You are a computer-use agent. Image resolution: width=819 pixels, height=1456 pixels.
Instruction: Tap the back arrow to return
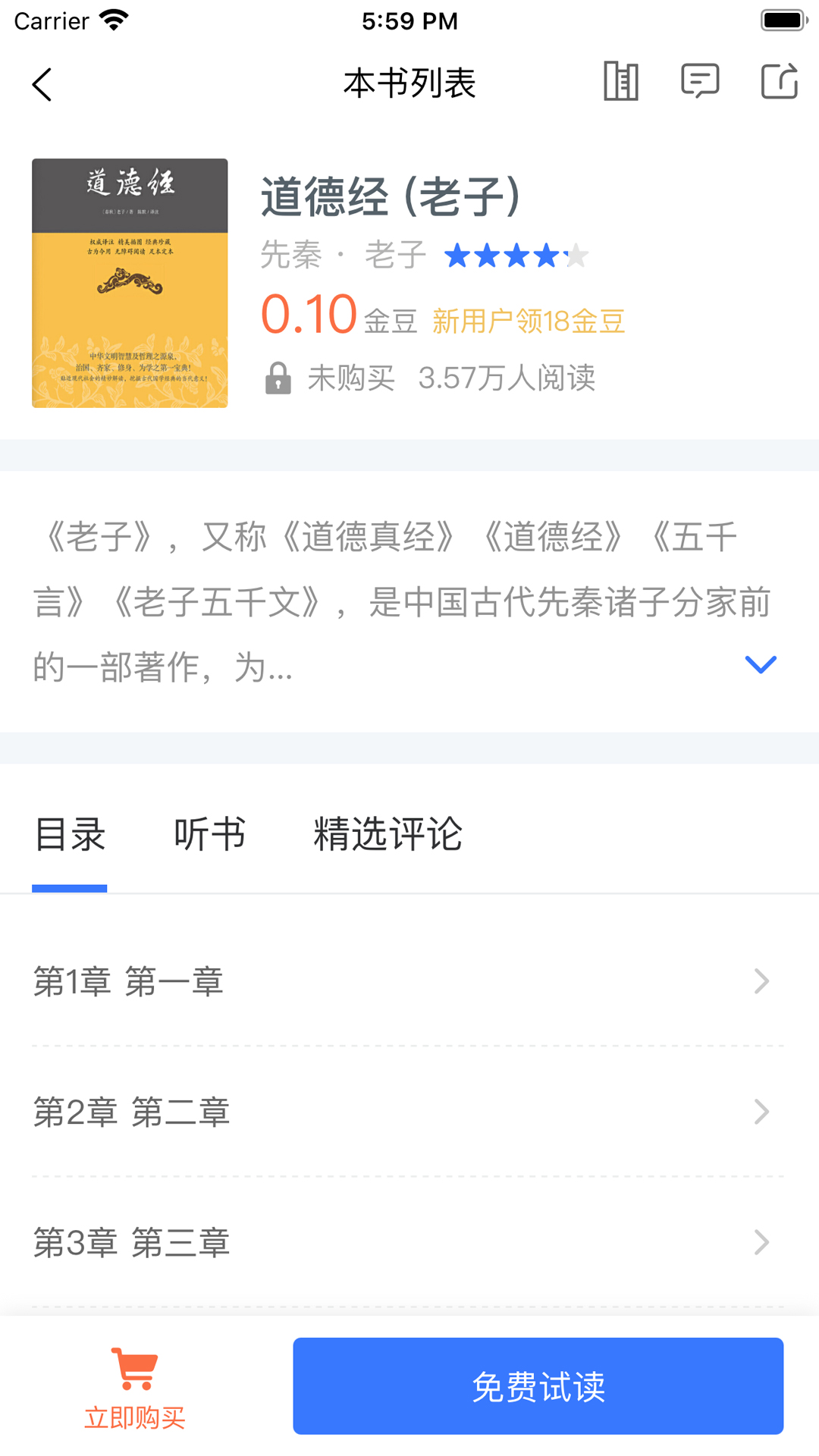point(43,84)
